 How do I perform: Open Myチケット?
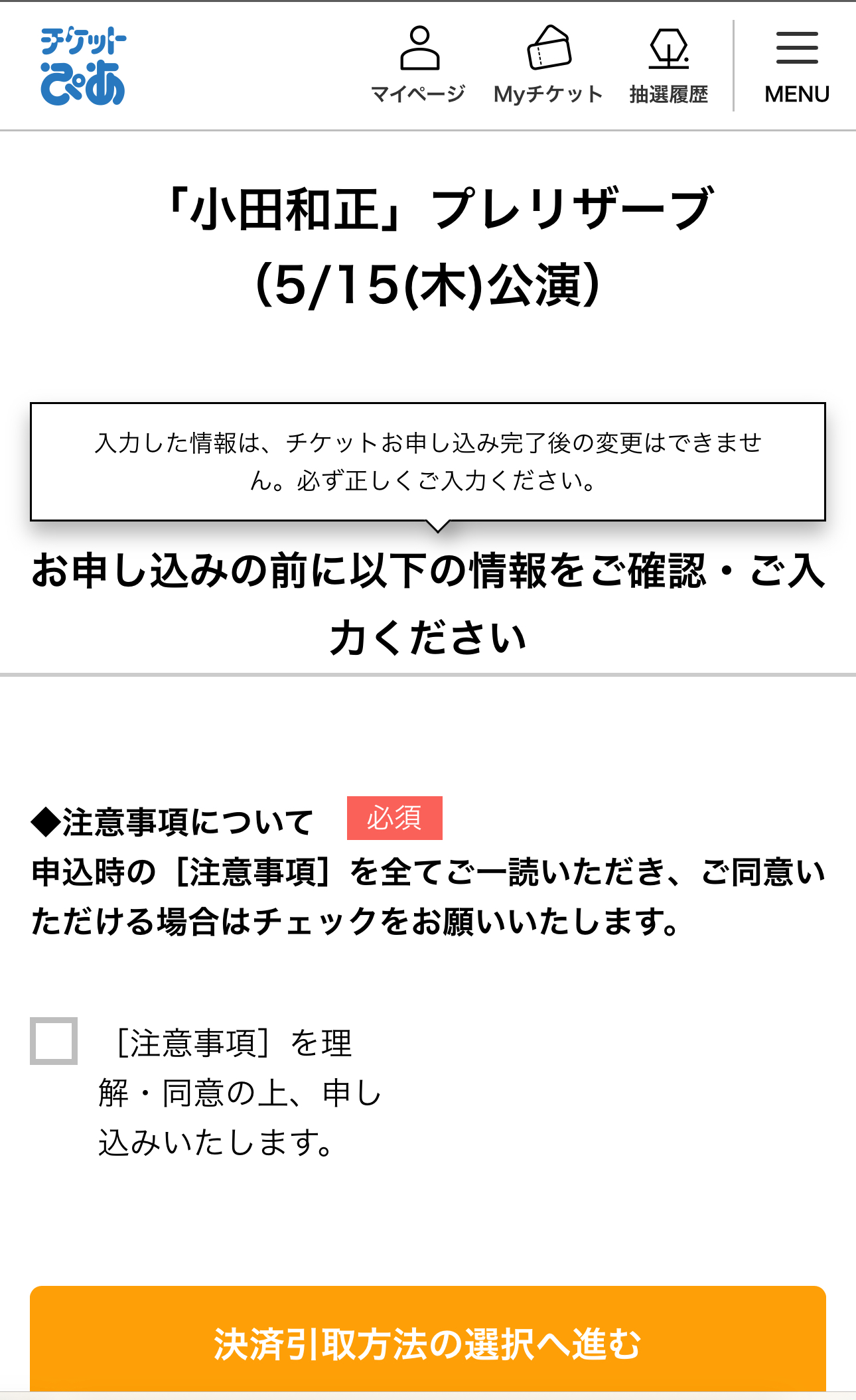(549, 66)
